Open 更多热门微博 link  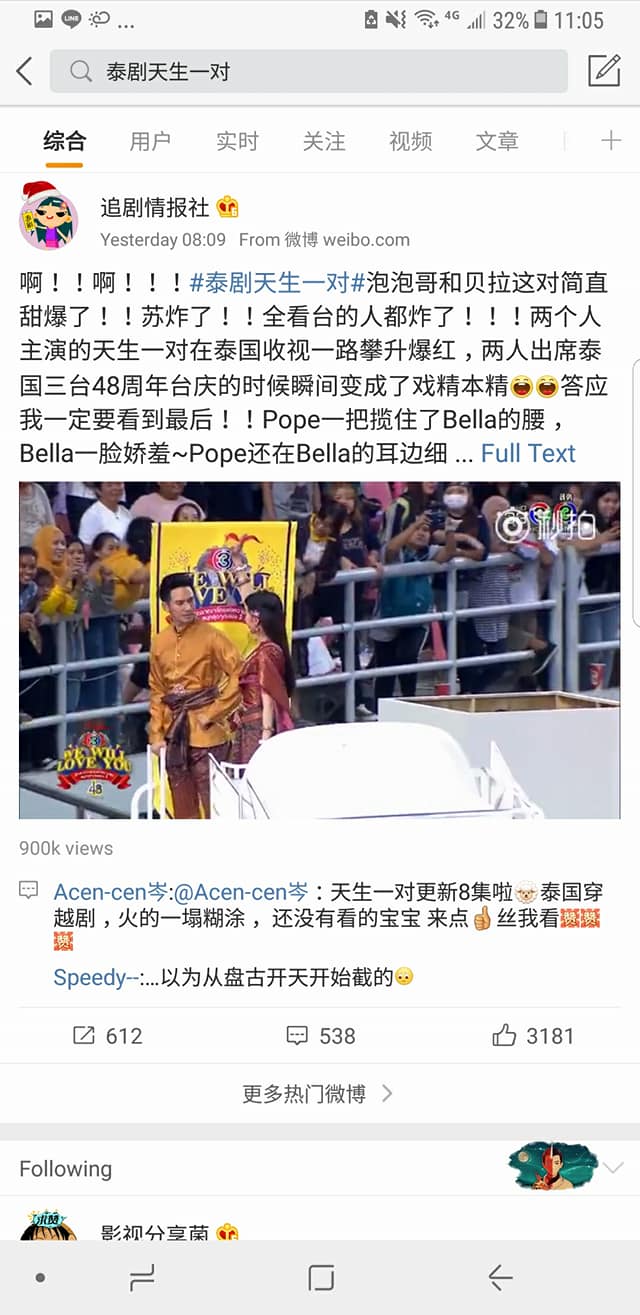tap(318, 1094)
